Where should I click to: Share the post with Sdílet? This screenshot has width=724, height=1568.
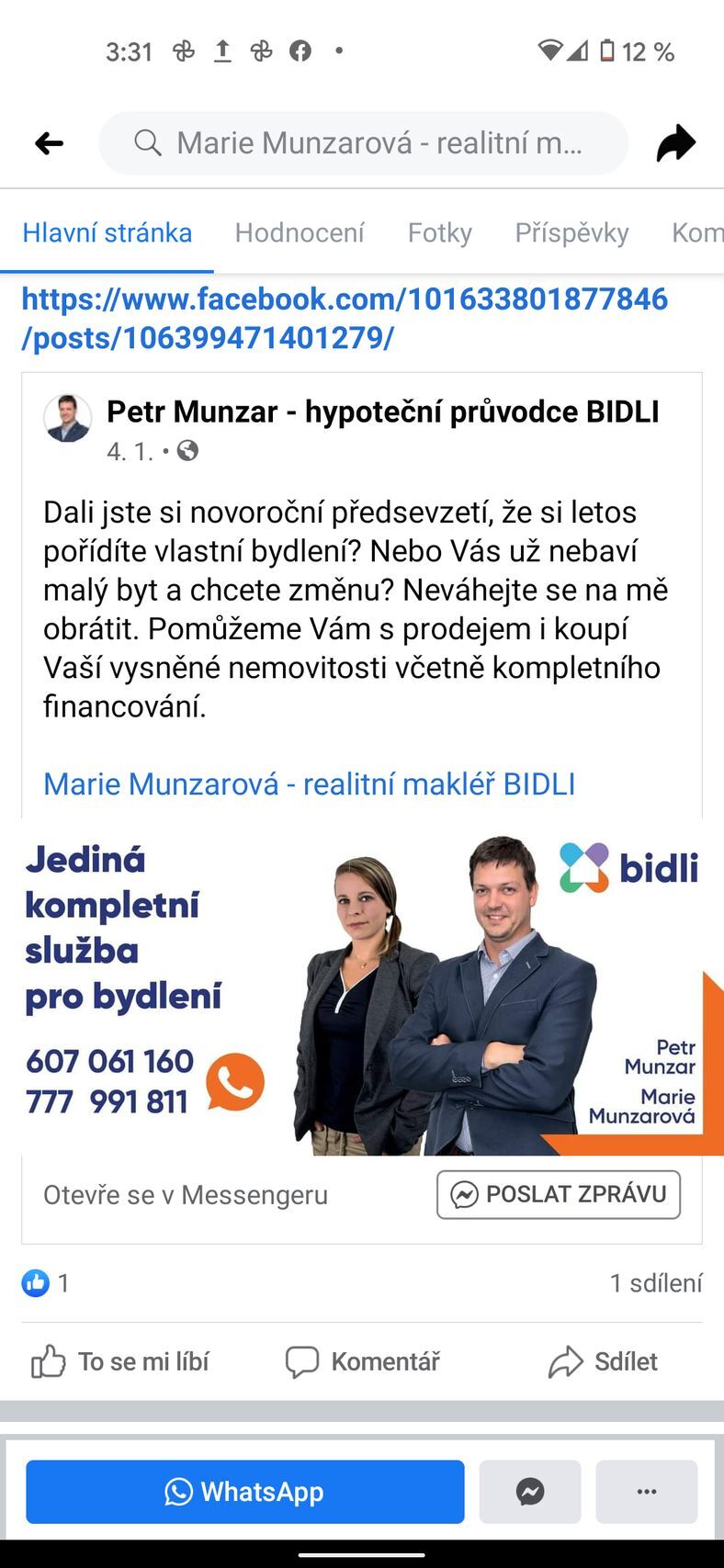click(x=603, y=1361)
